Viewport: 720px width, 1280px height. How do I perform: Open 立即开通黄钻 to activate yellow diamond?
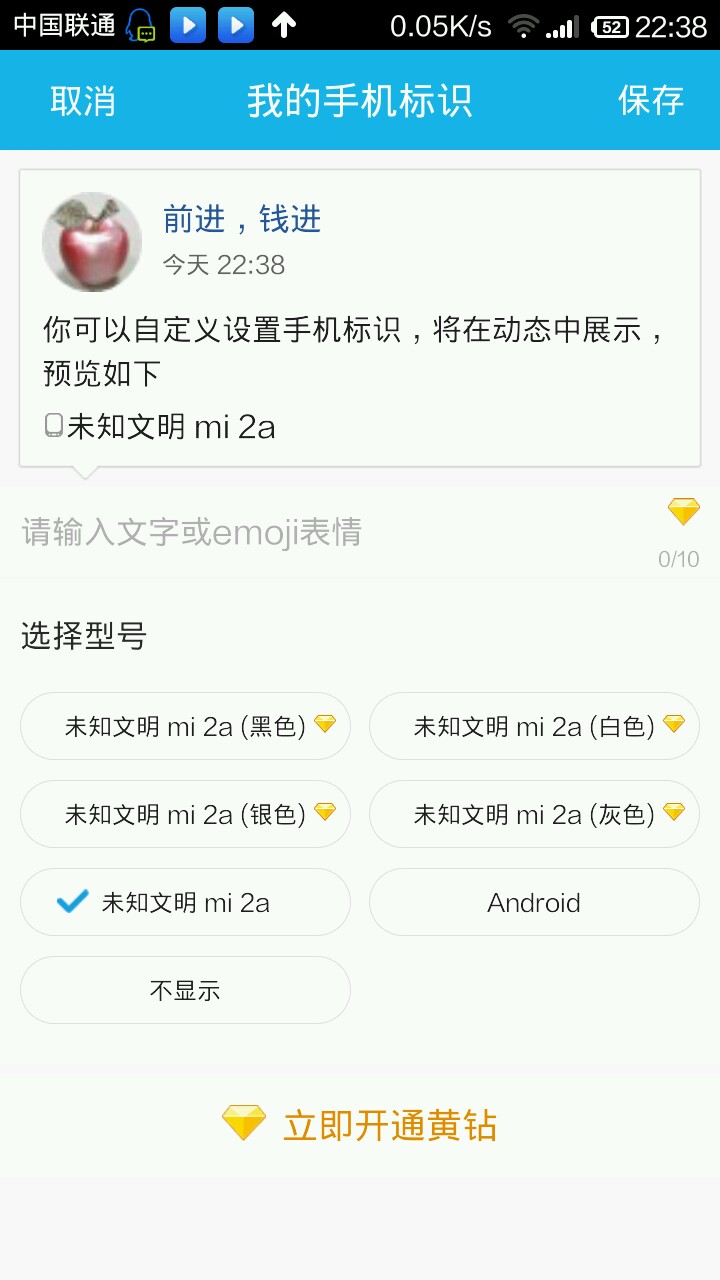360,1125
